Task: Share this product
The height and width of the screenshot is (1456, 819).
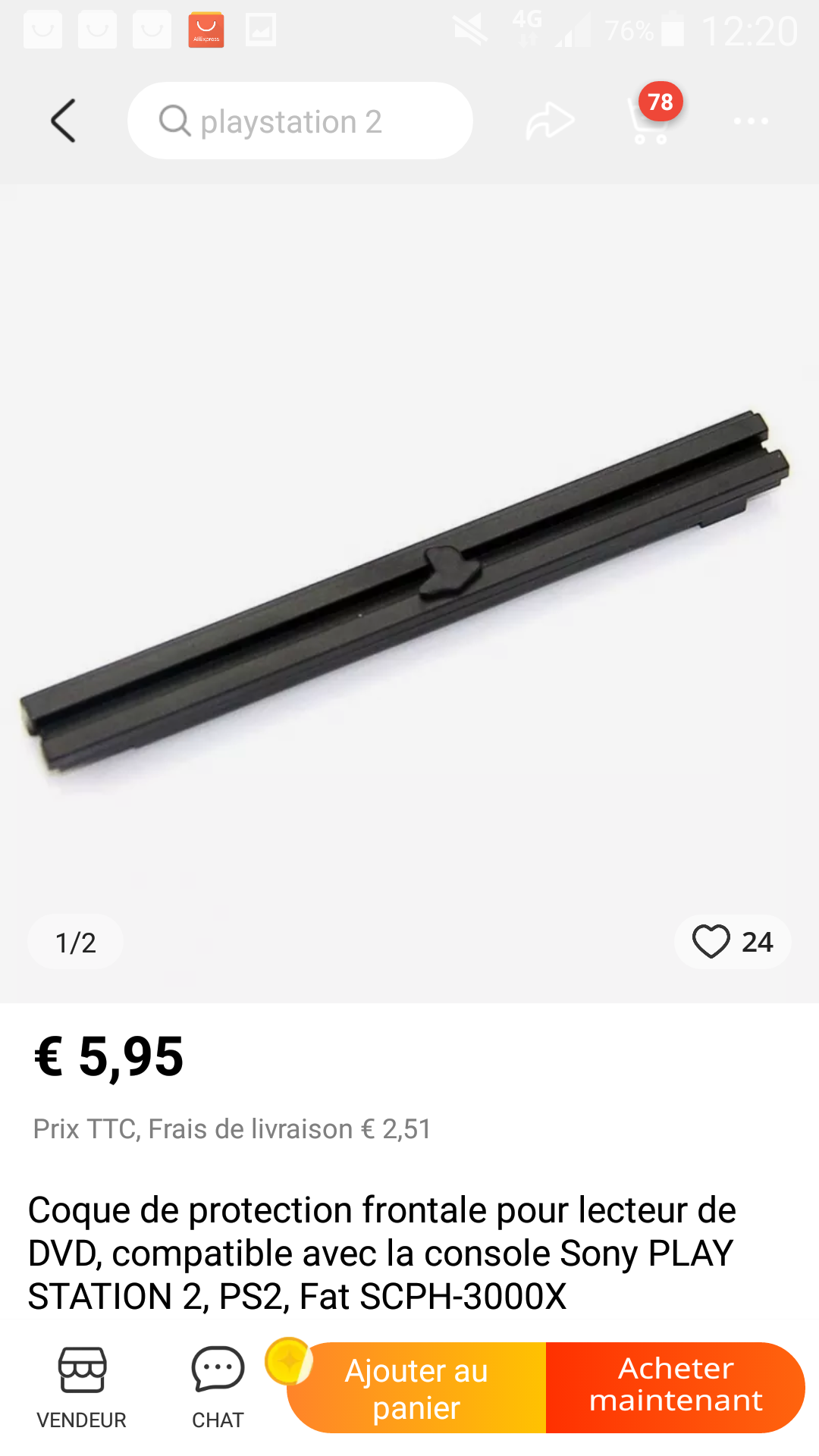Action: coord(550,121)
